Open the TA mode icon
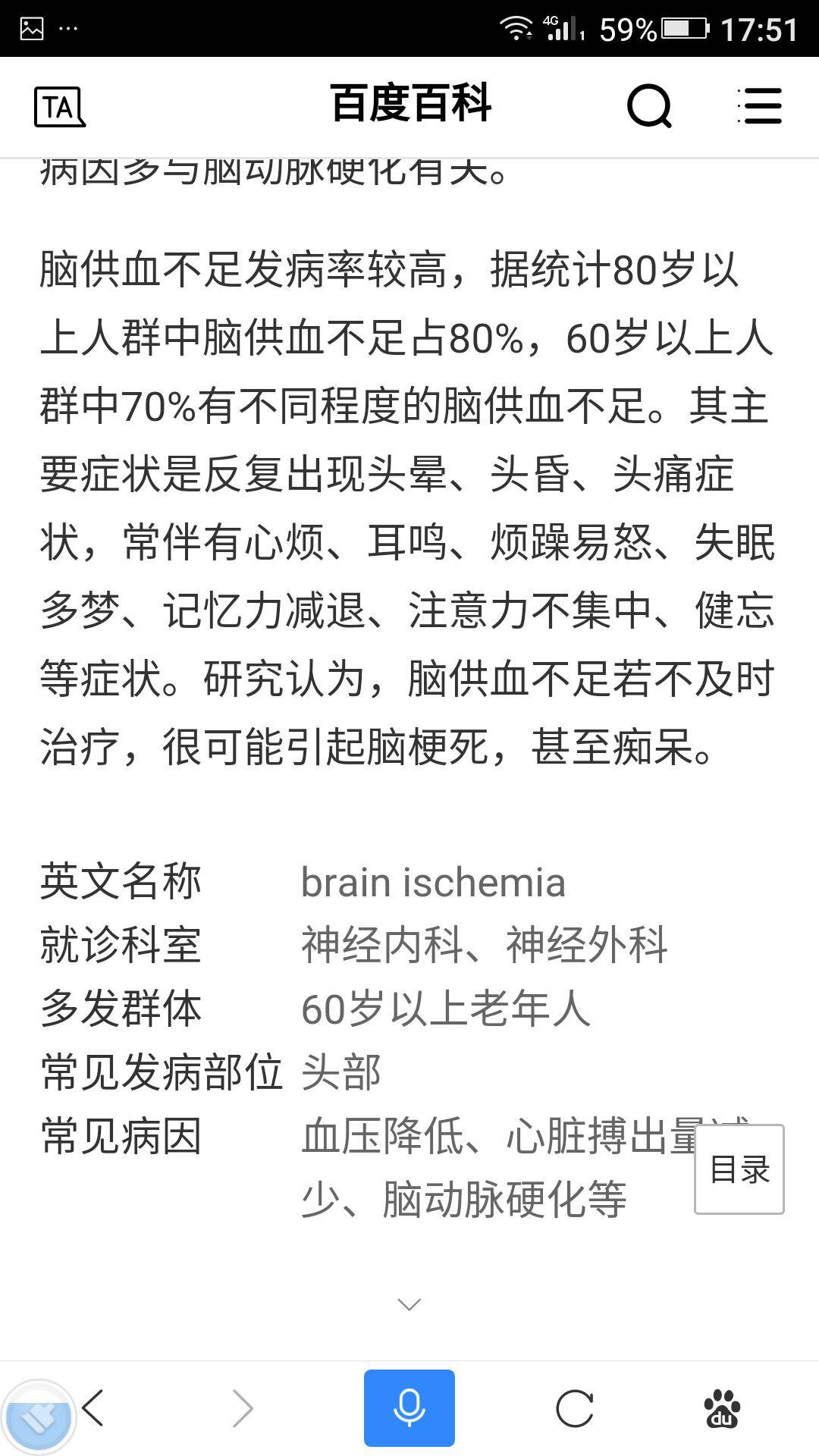 60,107
